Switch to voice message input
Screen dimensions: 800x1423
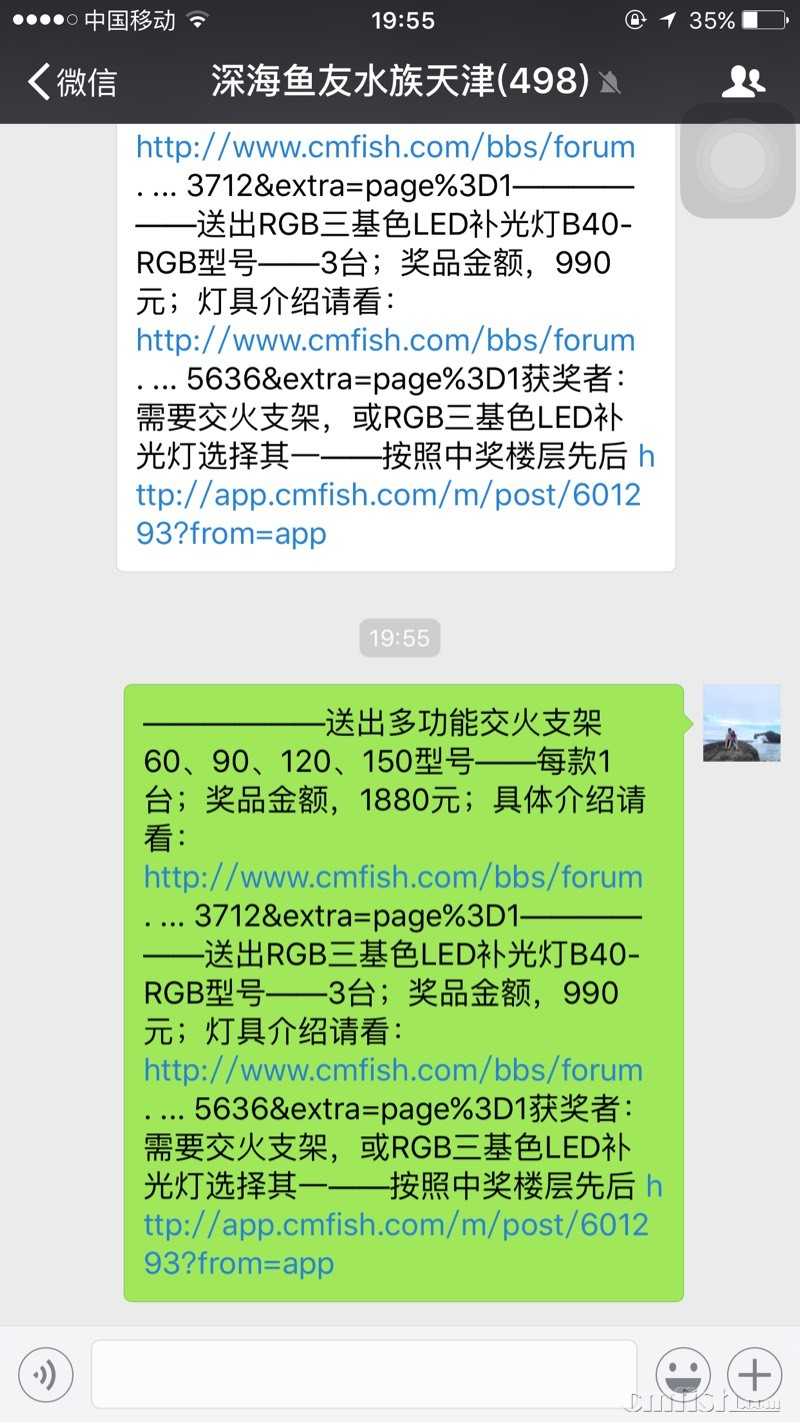(x=46, y=1375)
